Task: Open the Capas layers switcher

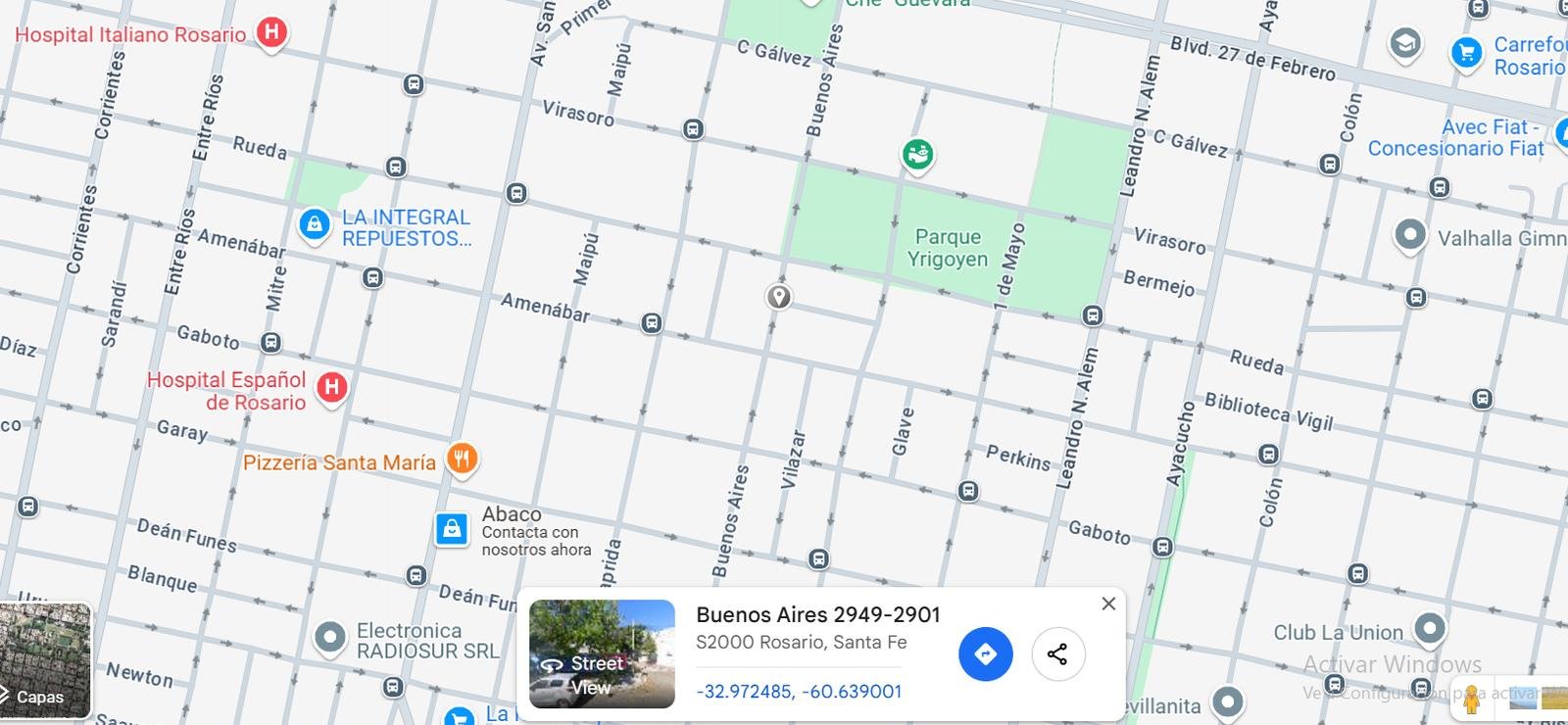Action: pyautogui.click(x=45, y=660)
